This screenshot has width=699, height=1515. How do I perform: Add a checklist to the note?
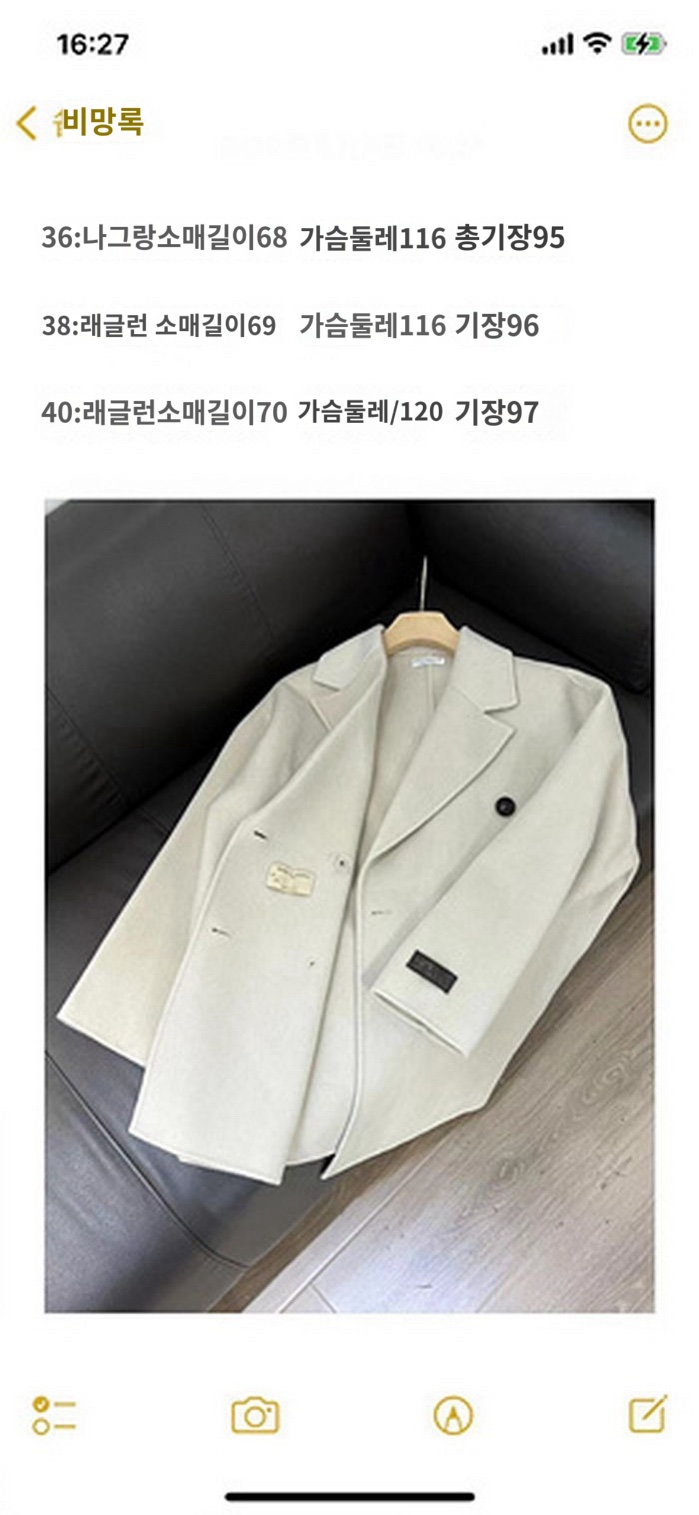coord(54,1415)
